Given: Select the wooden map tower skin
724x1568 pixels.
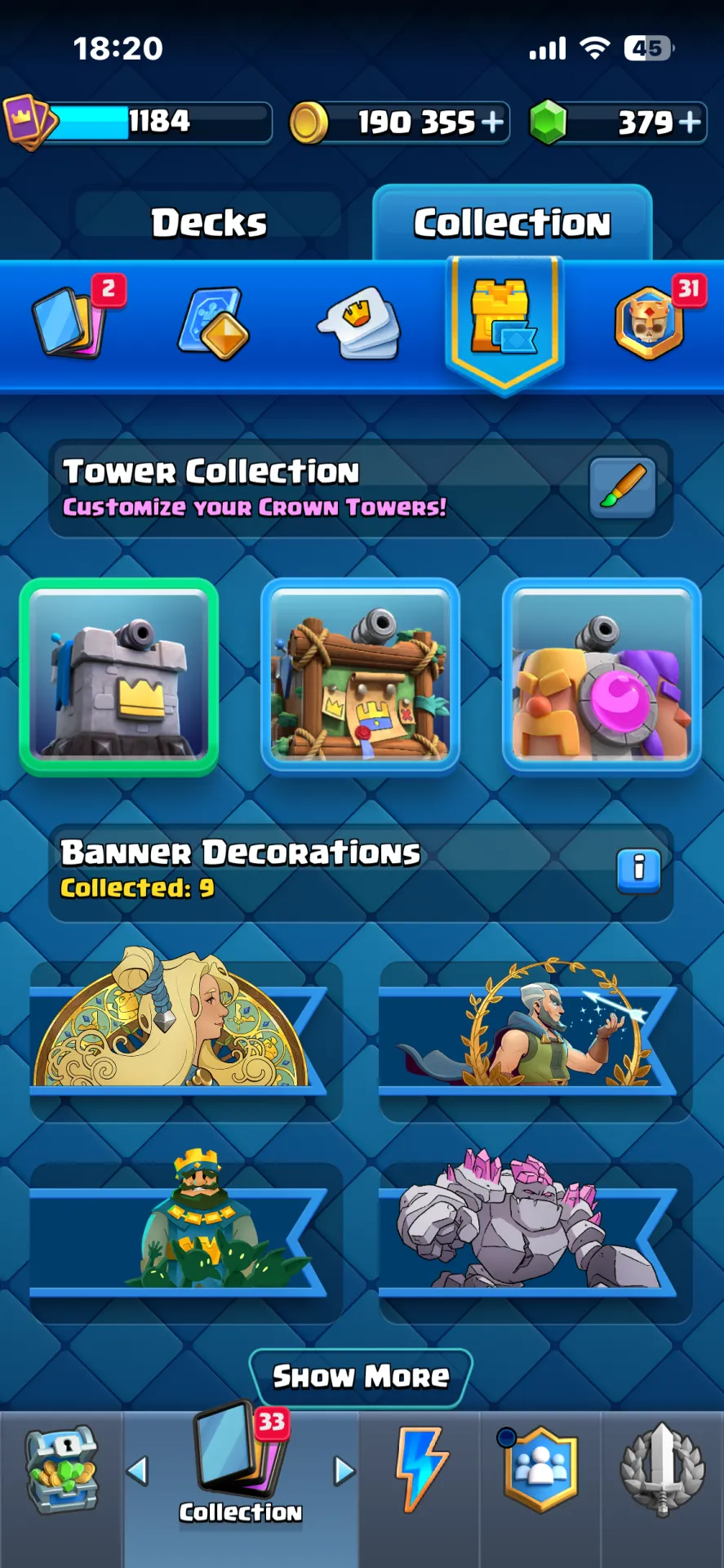Looking at the screenshot, I should coord(360,676).
